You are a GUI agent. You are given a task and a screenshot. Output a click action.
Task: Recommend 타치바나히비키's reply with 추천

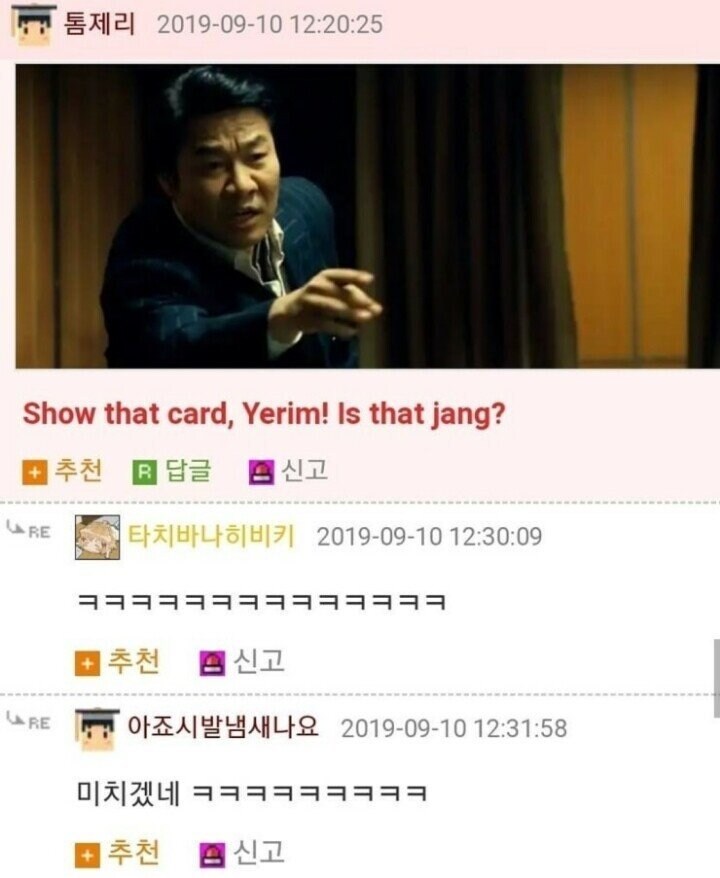118,661
